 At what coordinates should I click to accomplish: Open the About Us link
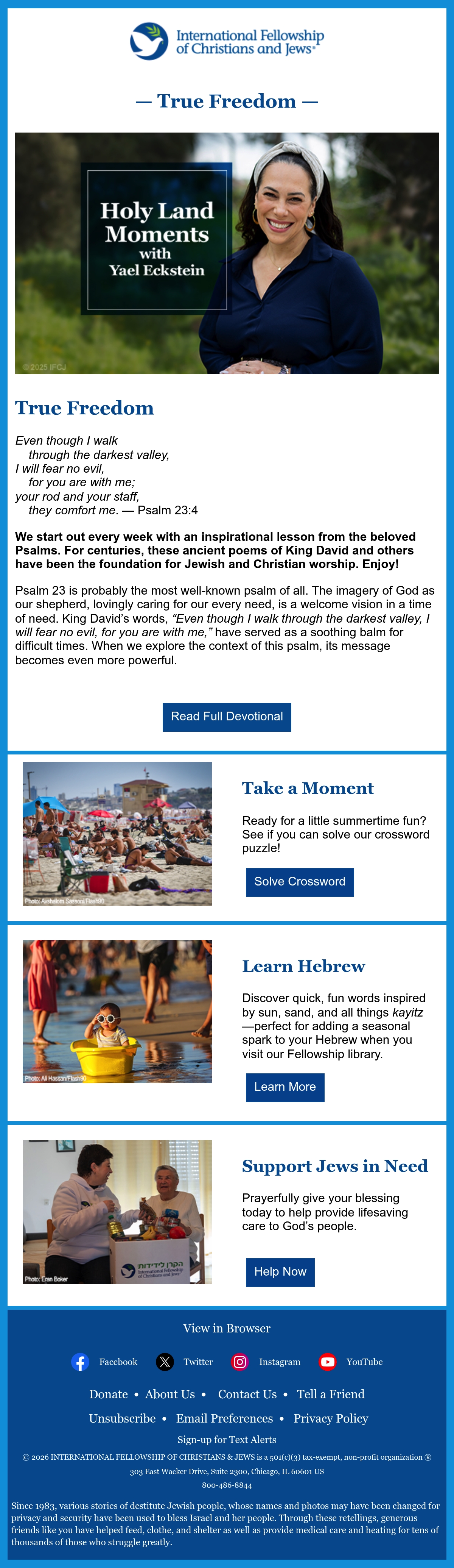point(169,1394)
